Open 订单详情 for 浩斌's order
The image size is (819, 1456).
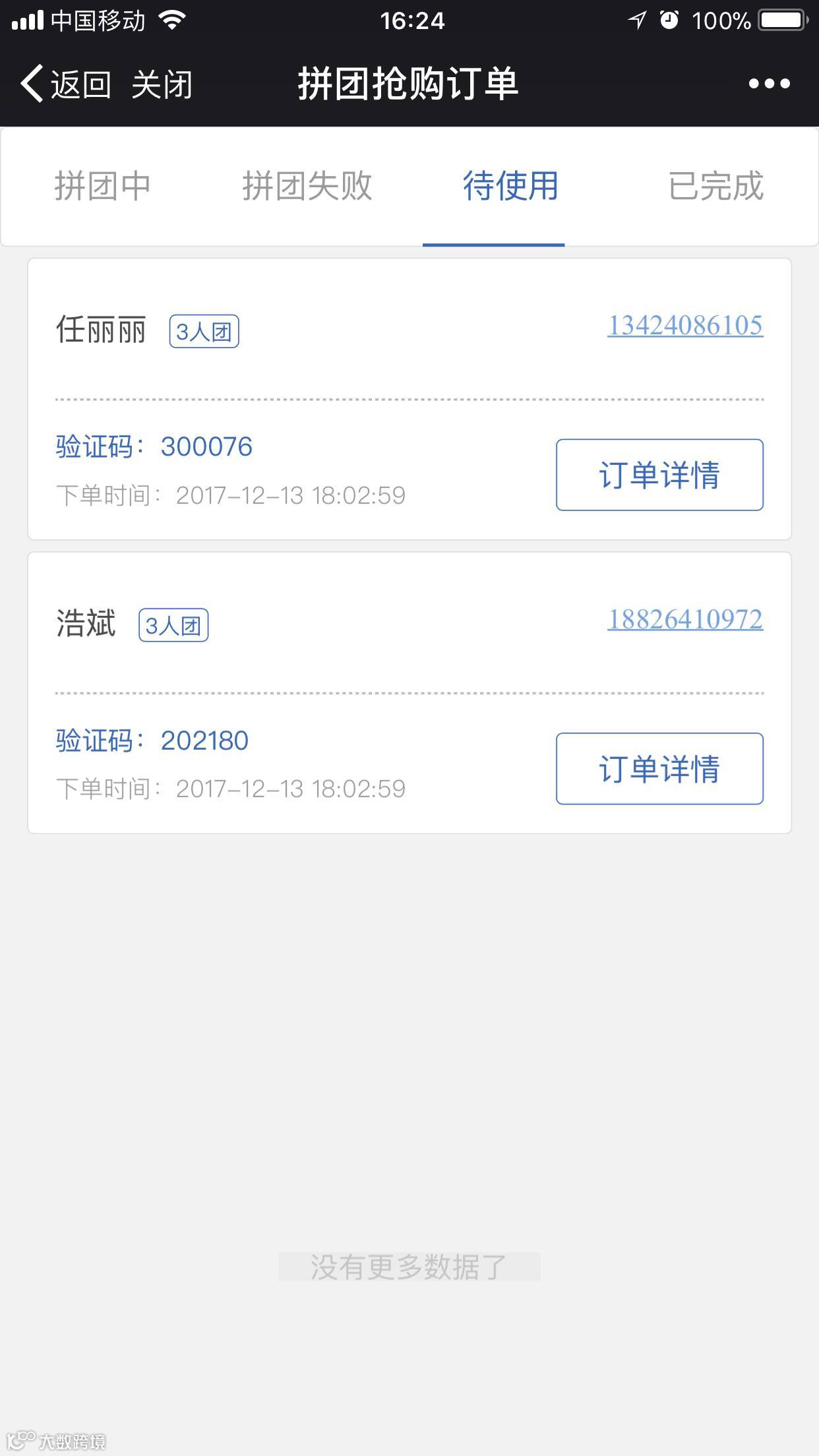[659, 769]
